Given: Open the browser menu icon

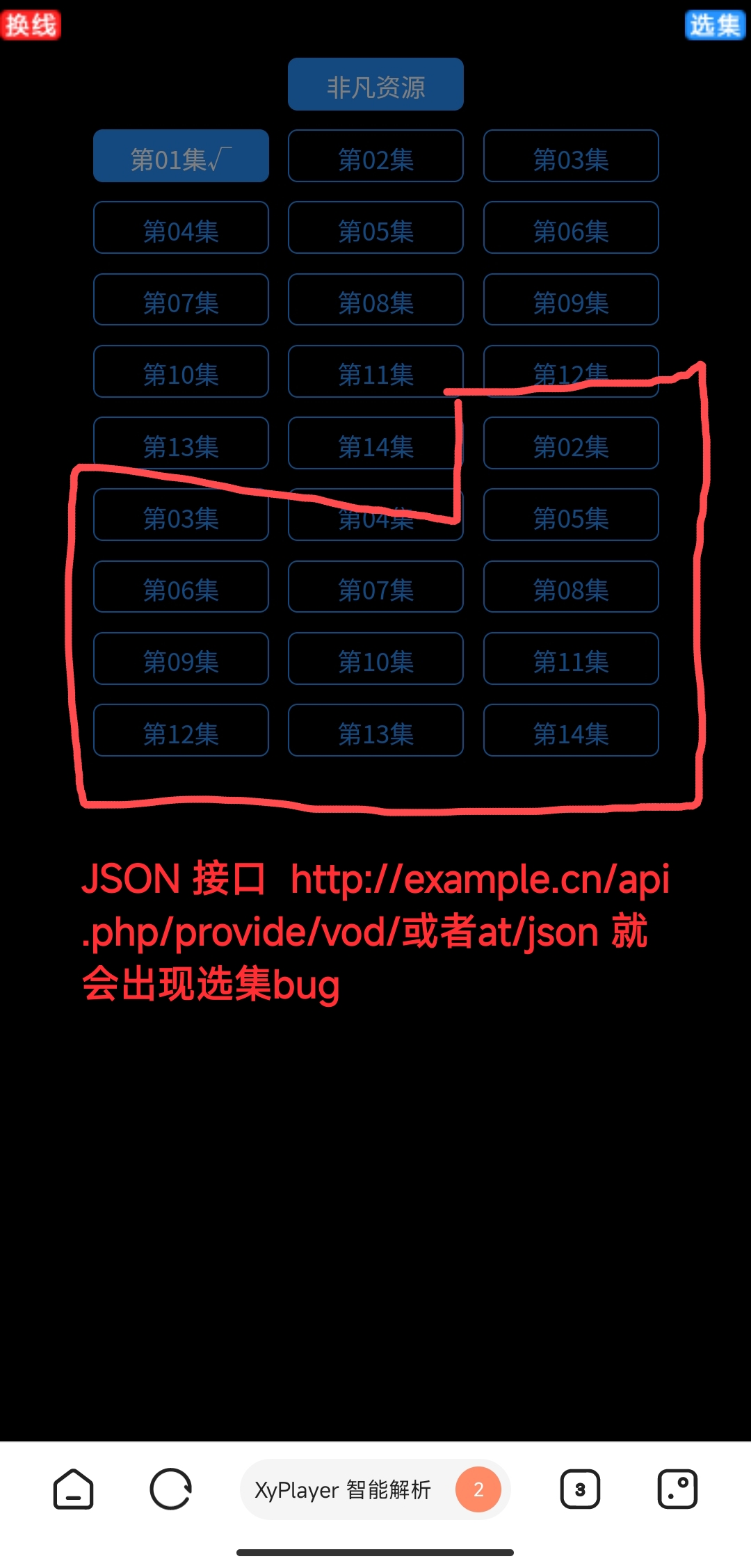Looking at the screenshot, I should tap(677, 1489).
